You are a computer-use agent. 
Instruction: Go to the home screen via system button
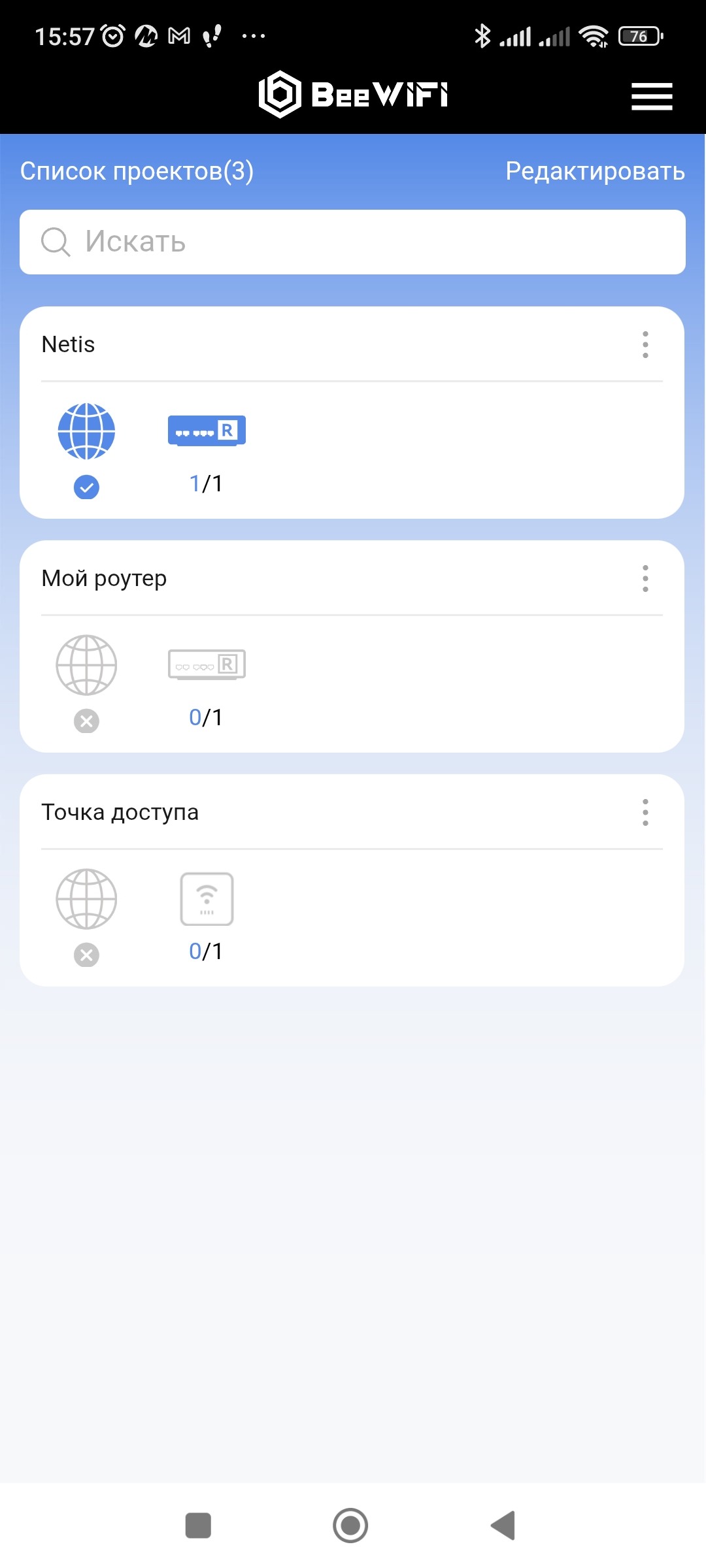pyautogui.click(x=350, y=1526)
